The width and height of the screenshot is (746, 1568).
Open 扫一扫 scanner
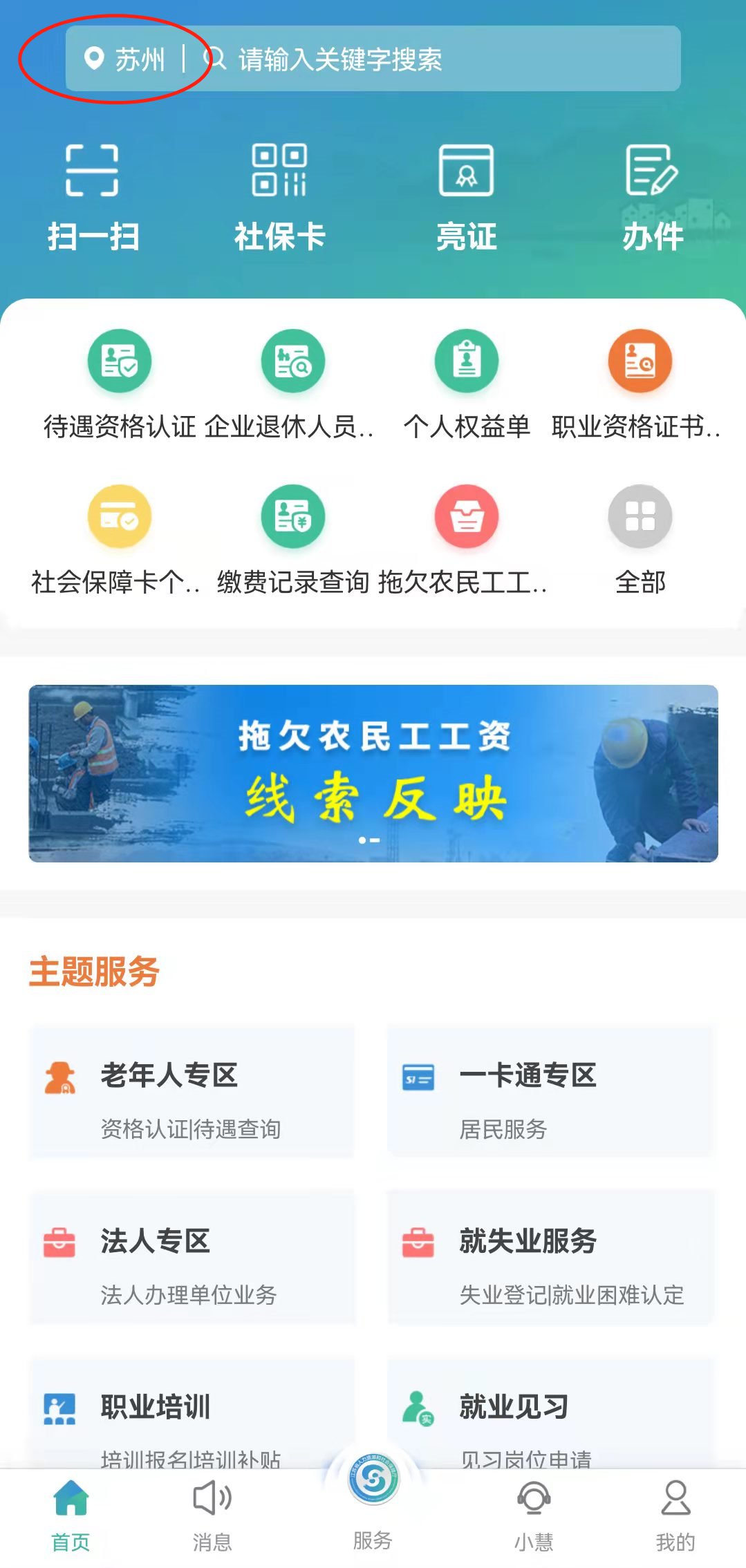[x=93, y=197]
